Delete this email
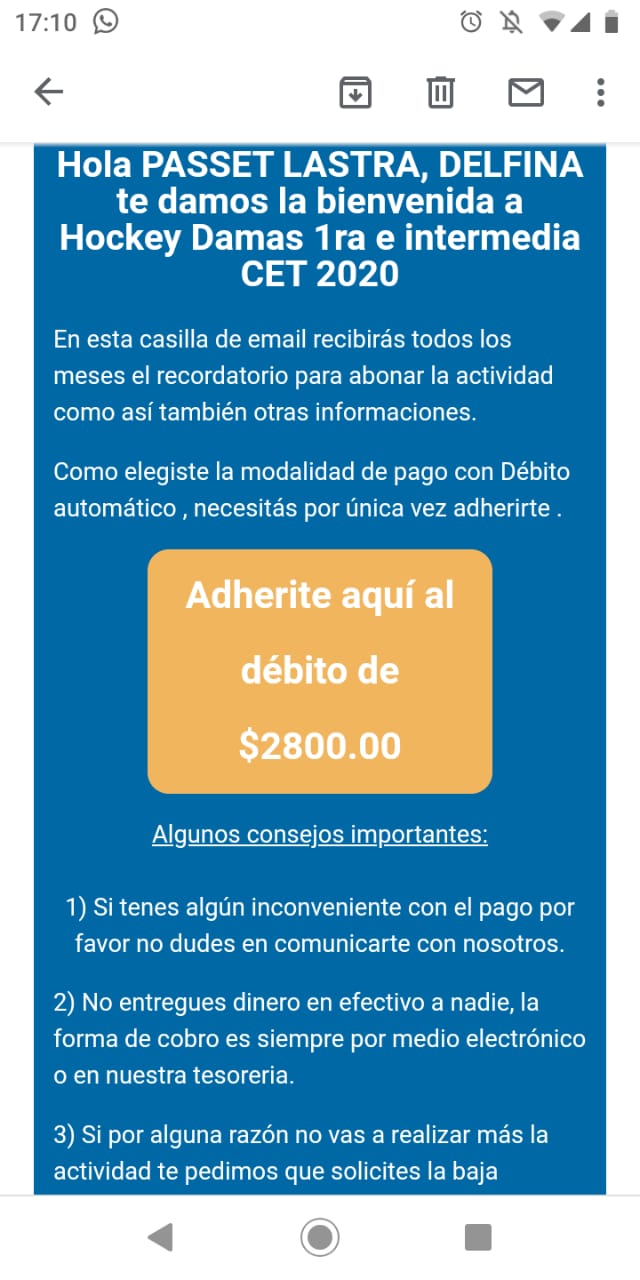The height and width of the screenshot is (1280, 640). (x=440, y=92)
